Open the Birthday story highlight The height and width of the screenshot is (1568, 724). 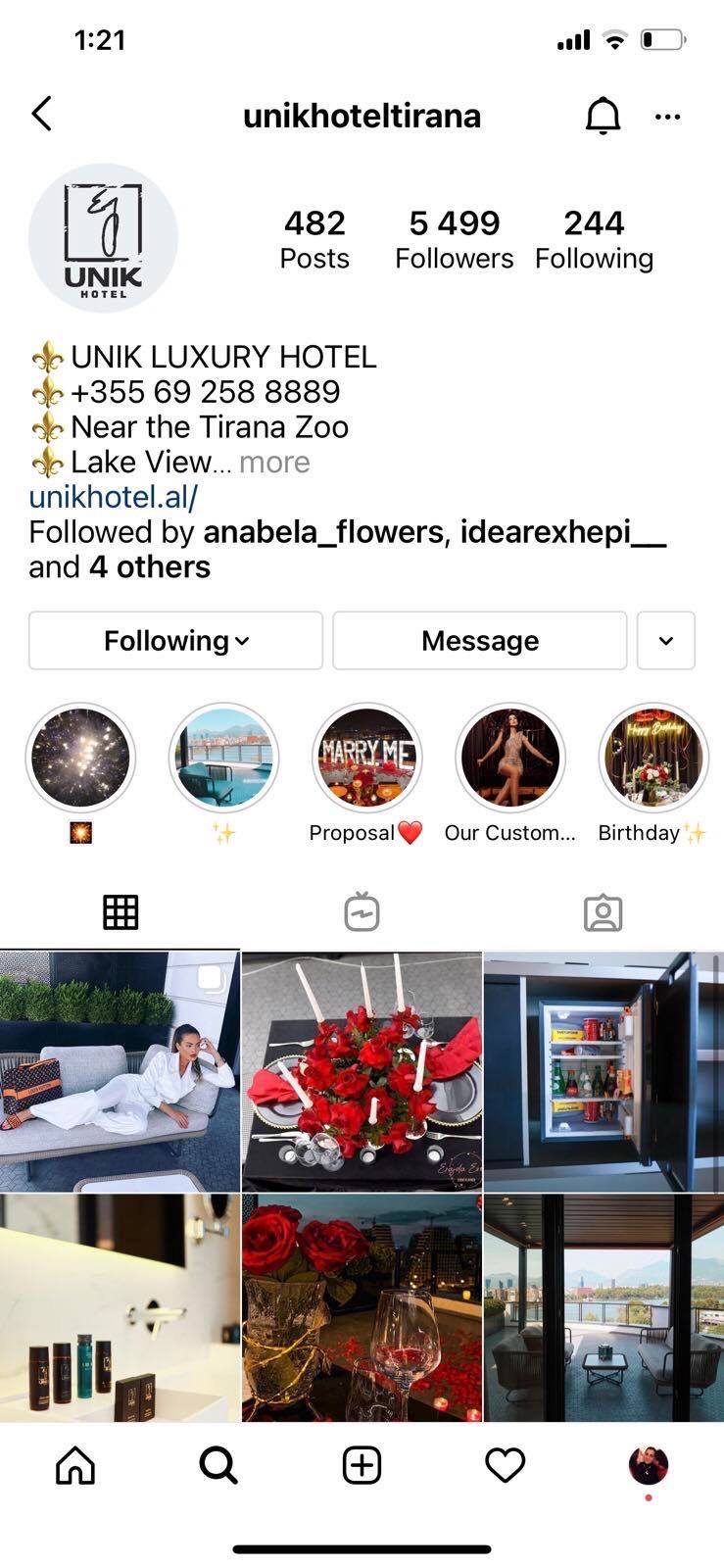652,758
